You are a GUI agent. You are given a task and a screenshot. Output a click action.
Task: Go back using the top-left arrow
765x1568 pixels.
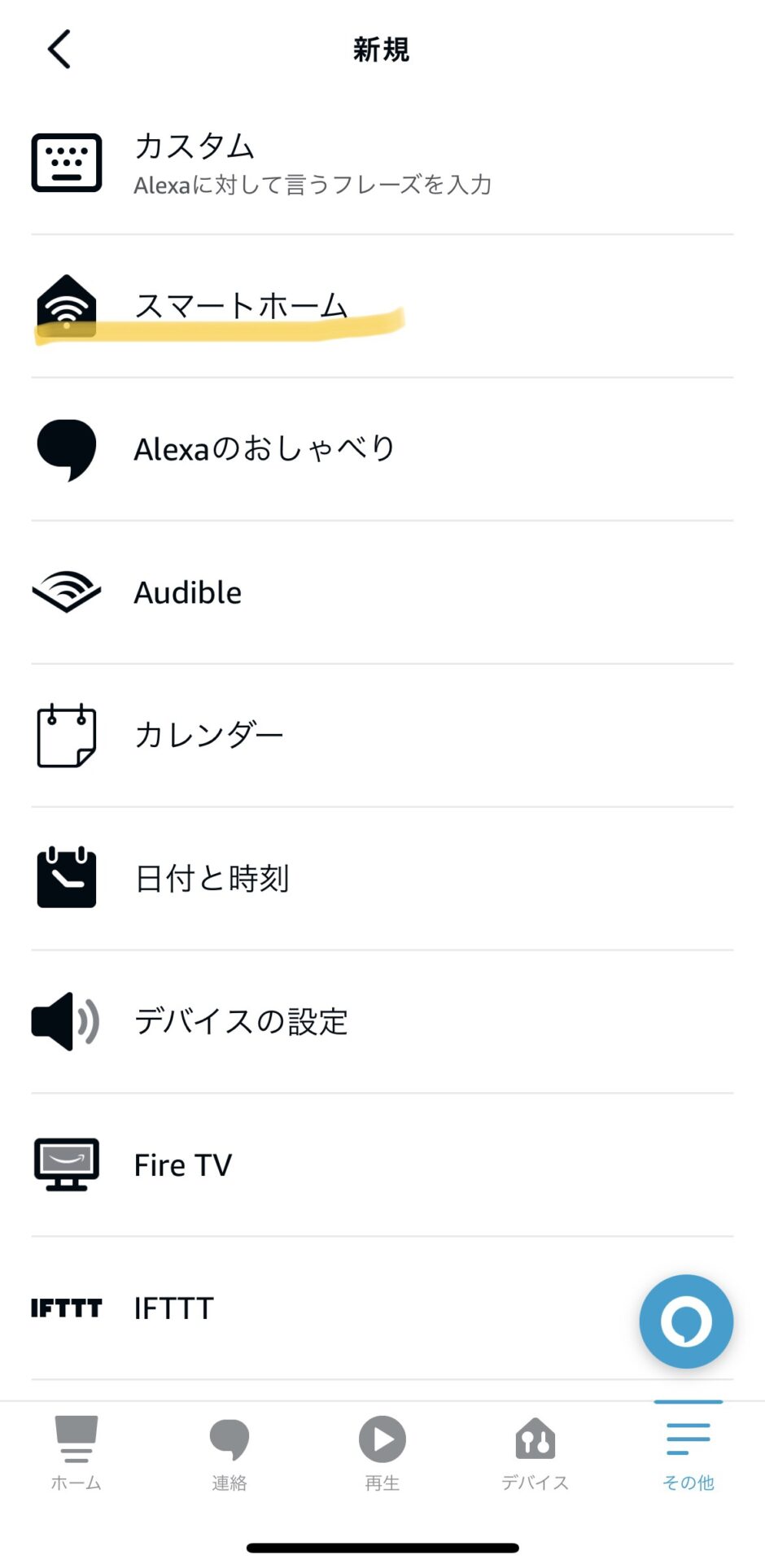(59, 50)
